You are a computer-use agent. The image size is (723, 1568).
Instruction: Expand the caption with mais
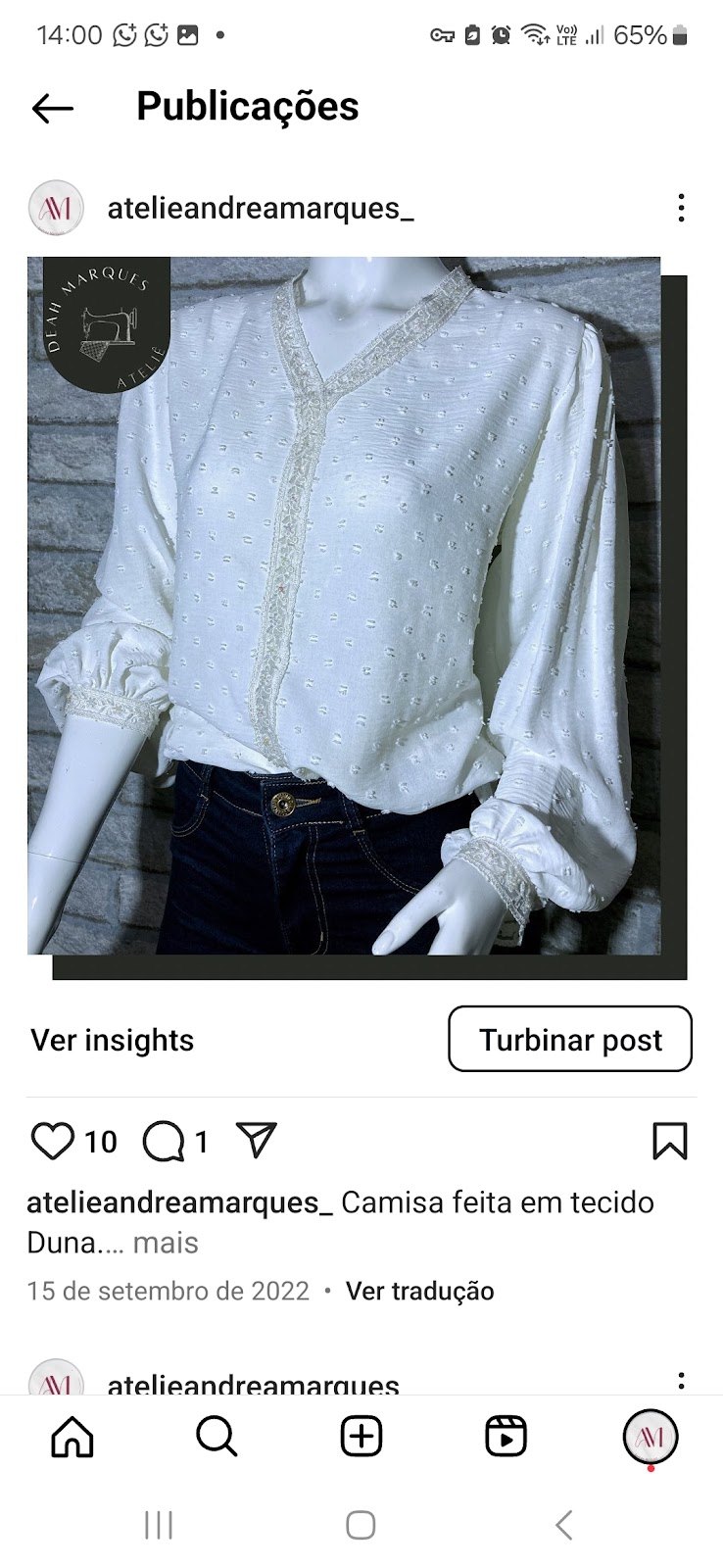(166, 1243)
